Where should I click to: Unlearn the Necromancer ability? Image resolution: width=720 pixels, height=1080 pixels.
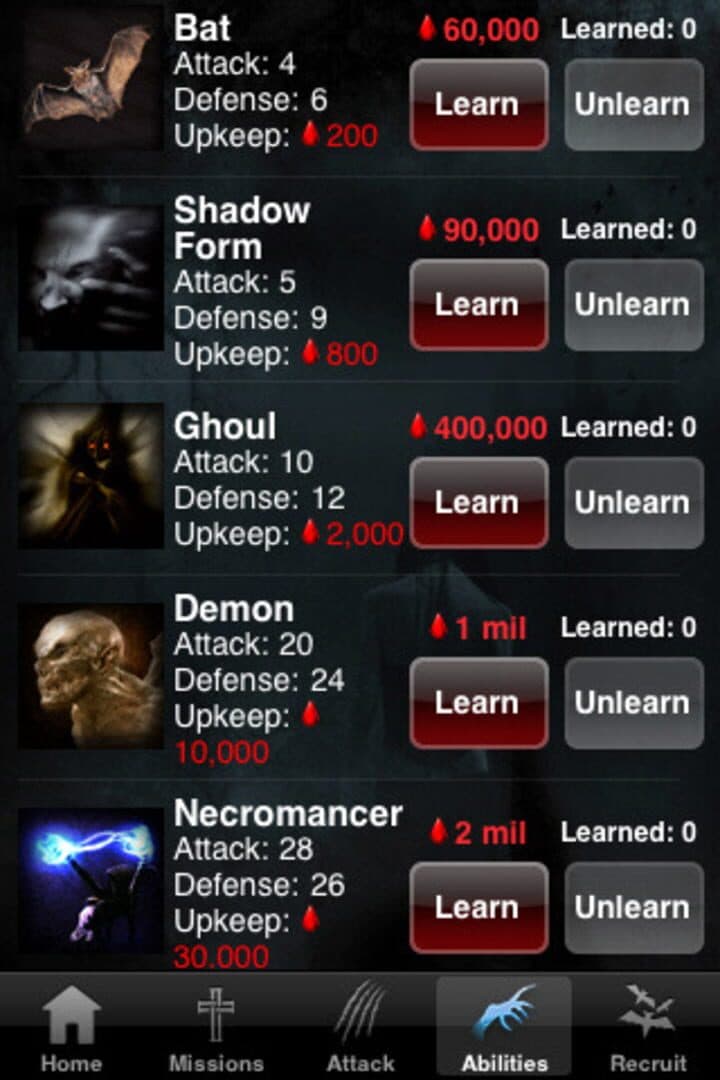click(x=632, y=907)
